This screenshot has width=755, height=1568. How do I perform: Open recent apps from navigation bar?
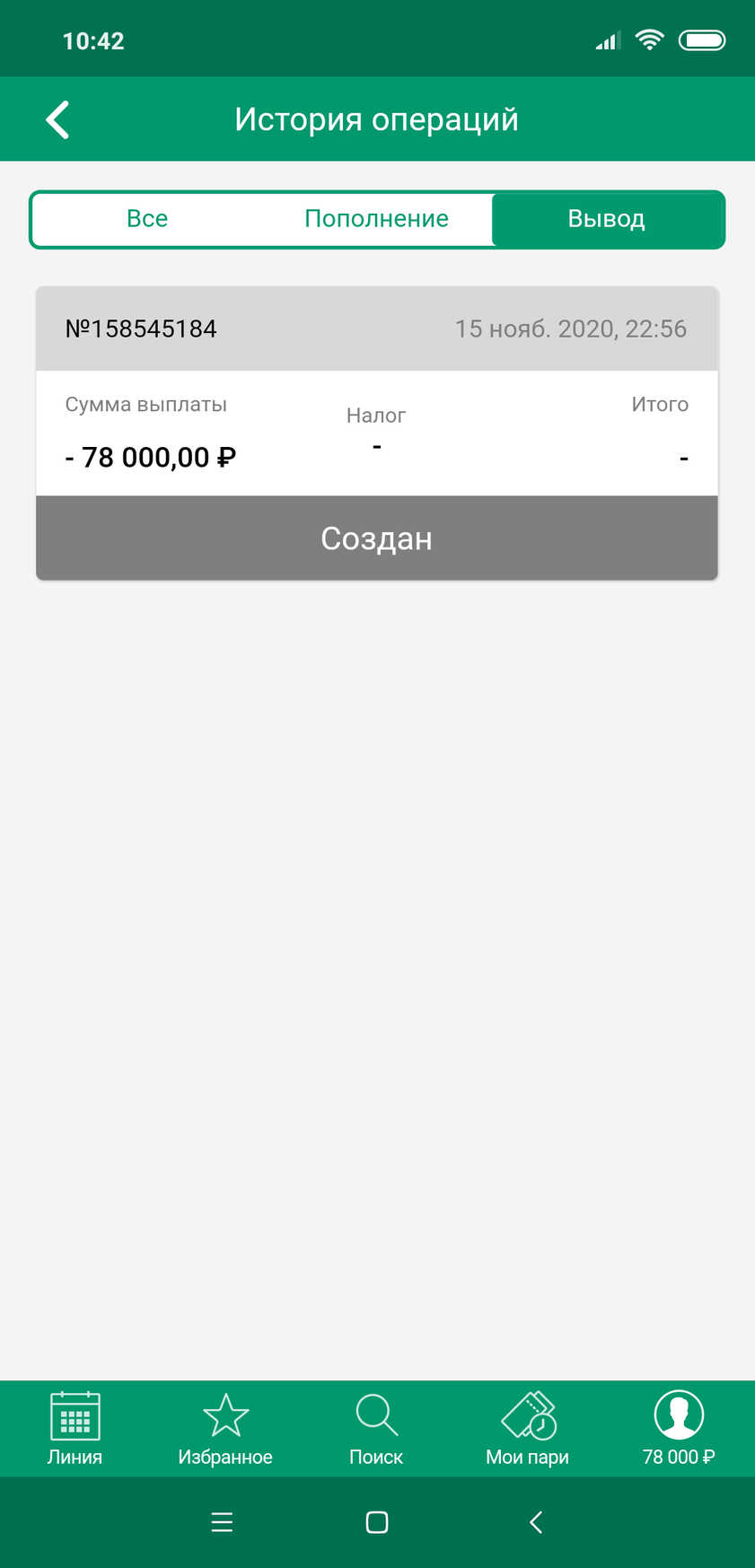[222, 1522]
